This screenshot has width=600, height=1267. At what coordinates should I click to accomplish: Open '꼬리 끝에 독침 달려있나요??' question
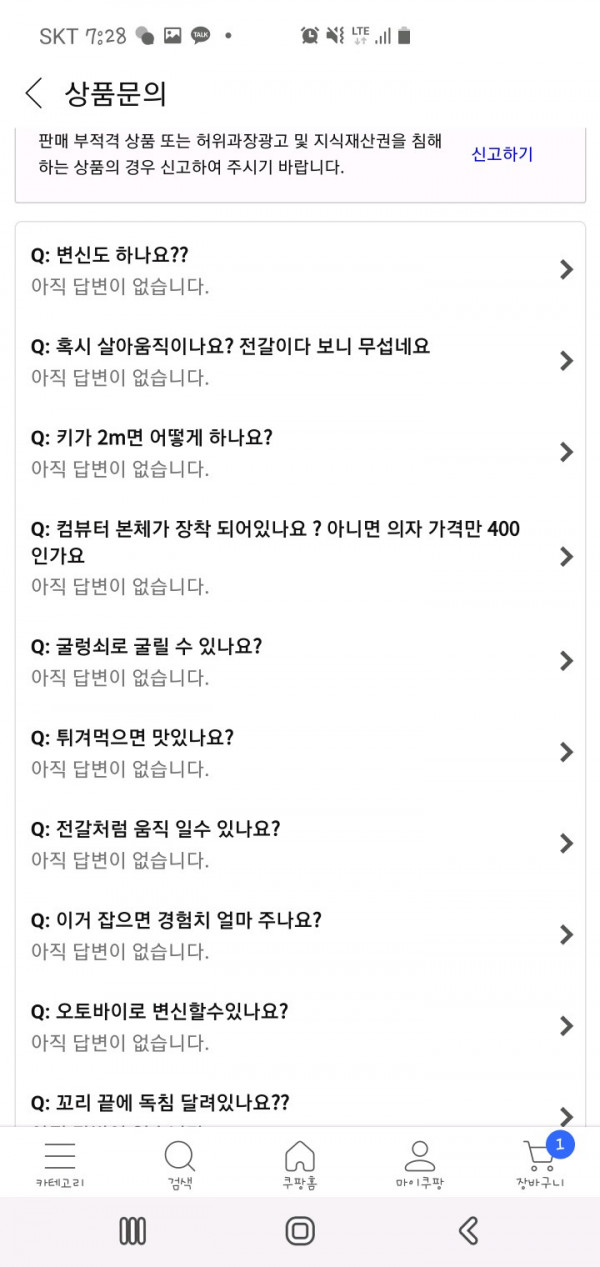[300, 1106]
